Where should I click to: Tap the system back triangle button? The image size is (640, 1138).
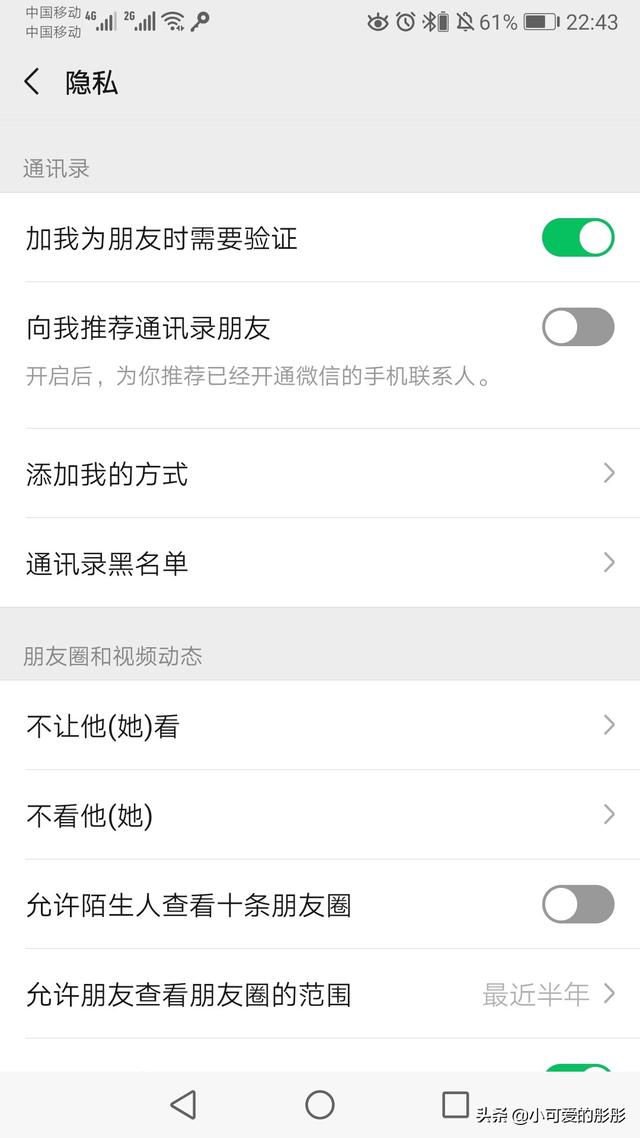[x=183, y=1104]
